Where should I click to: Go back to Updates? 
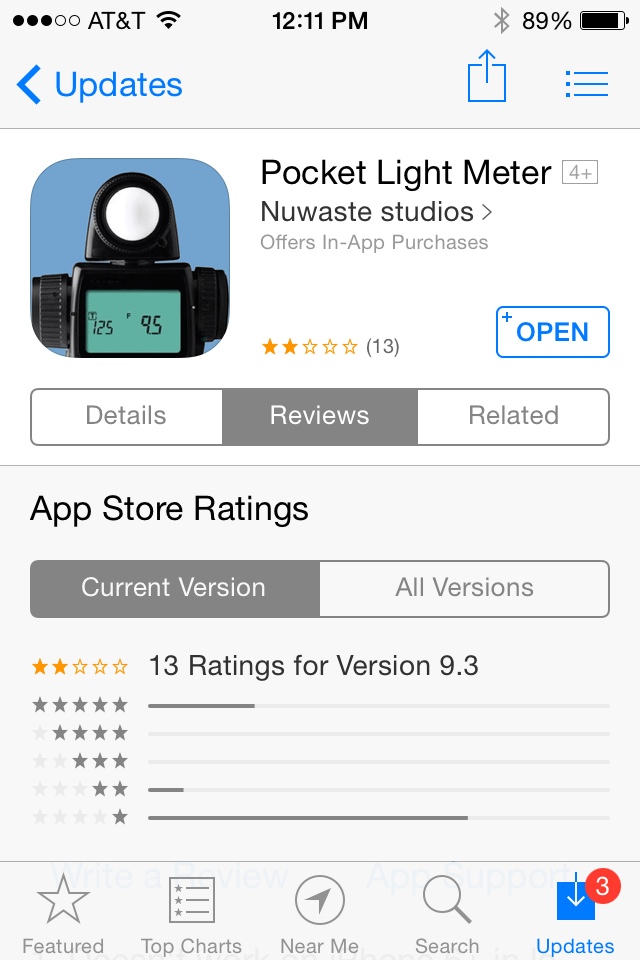(x=98, y=85)
